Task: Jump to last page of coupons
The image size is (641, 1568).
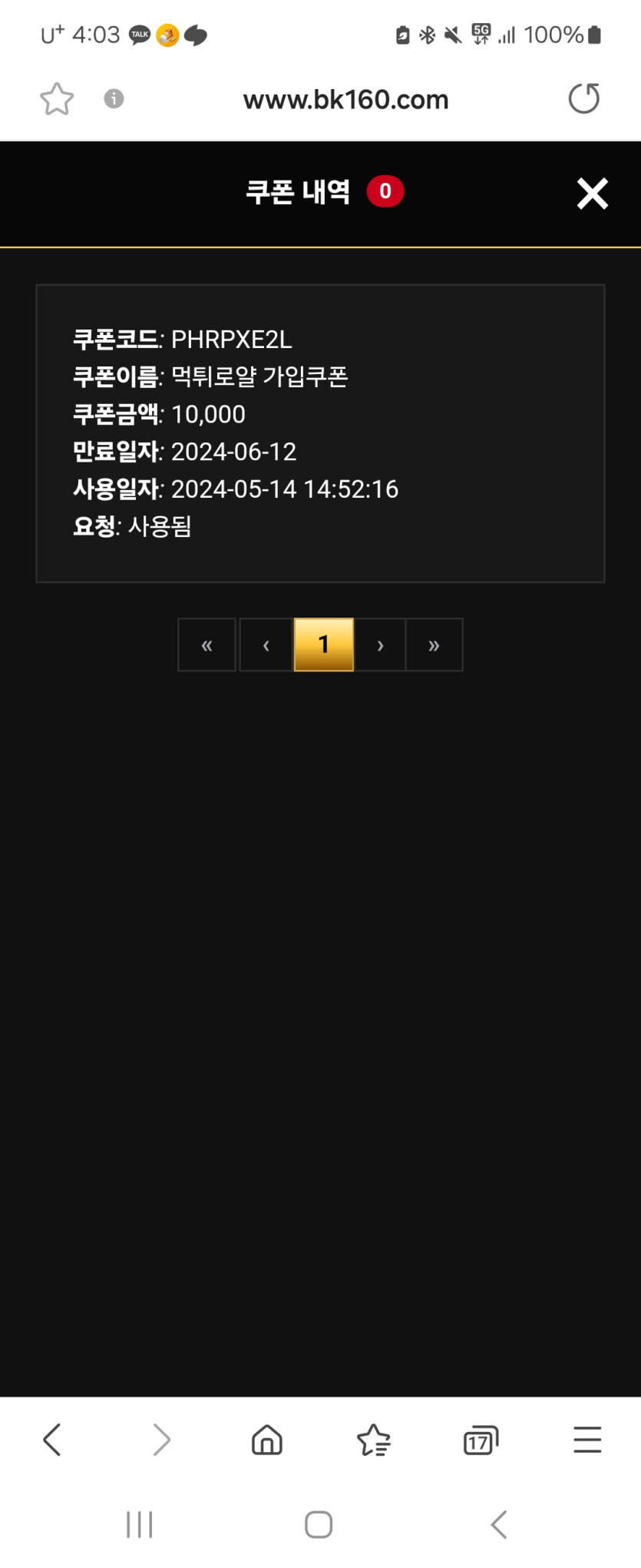Action: point(434,645)
